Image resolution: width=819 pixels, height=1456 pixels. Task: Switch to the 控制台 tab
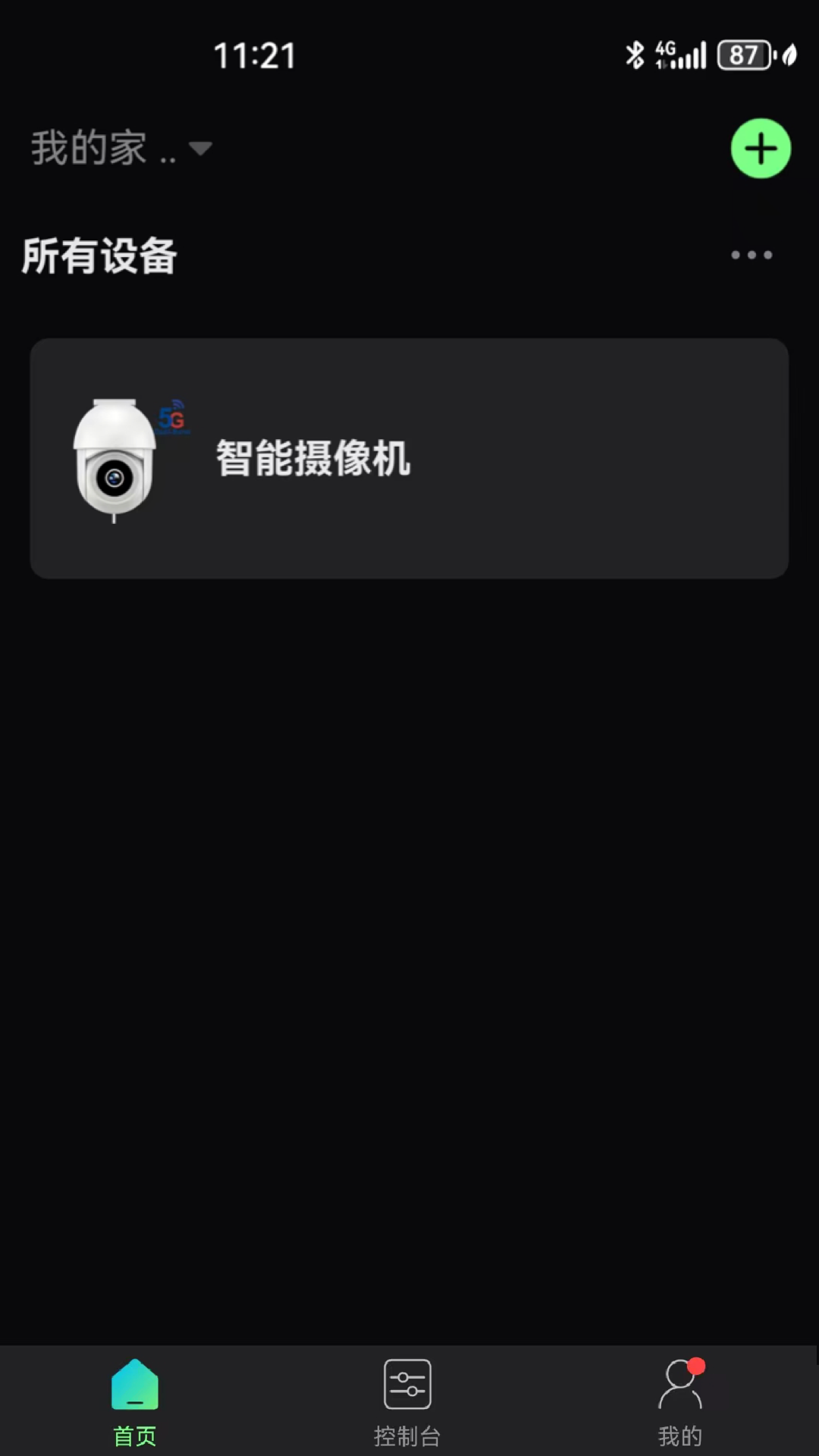[408, 1403]
